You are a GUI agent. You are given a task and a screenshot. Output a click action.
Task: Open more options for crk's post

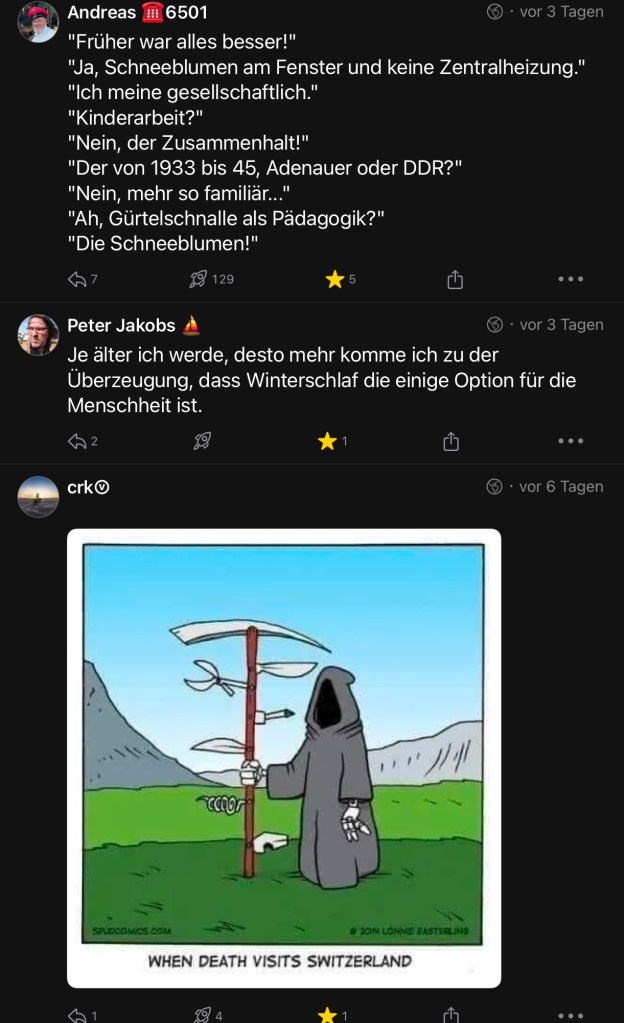click(570, 1014)
